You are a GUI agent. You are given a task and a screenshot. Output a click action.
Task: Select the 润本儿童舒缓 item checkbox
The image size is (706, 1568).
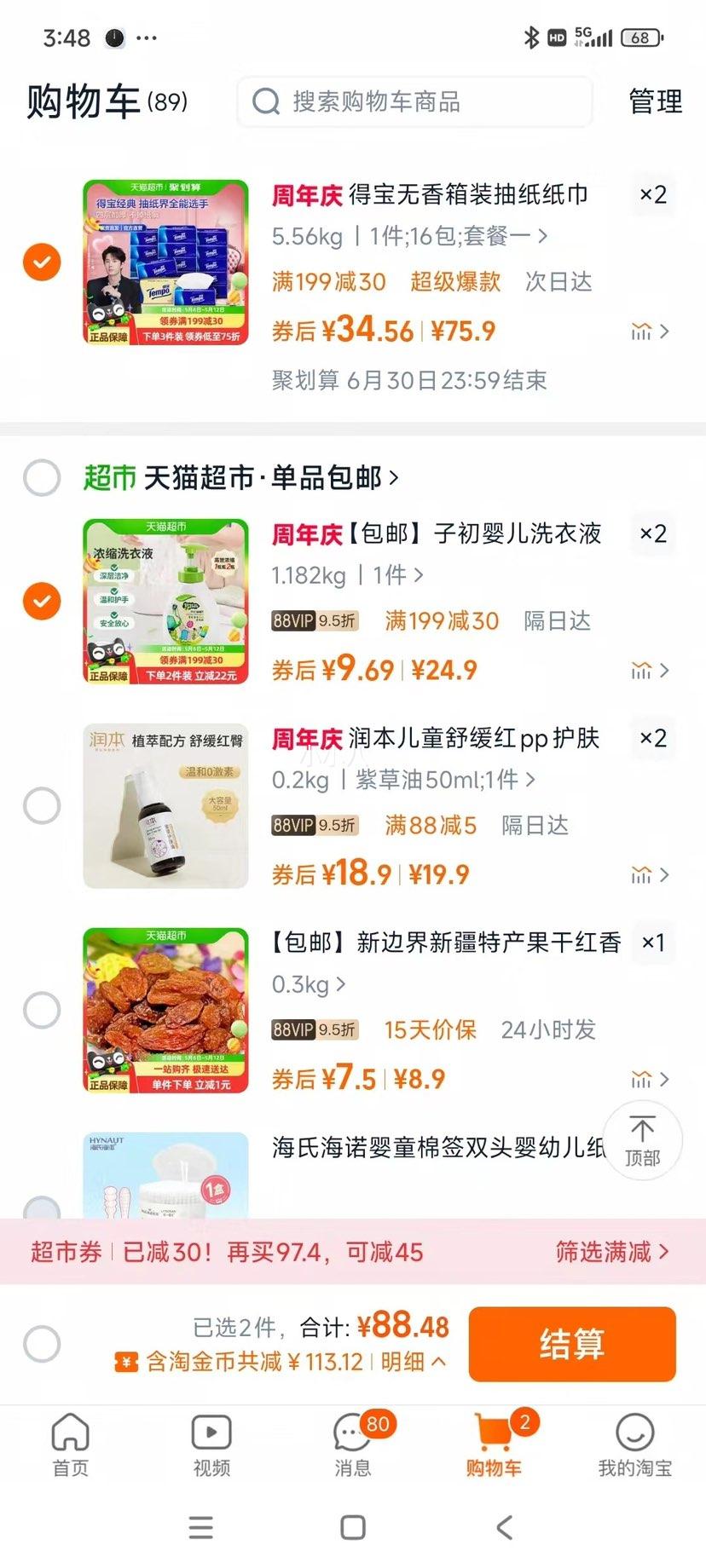coord(42,805)
